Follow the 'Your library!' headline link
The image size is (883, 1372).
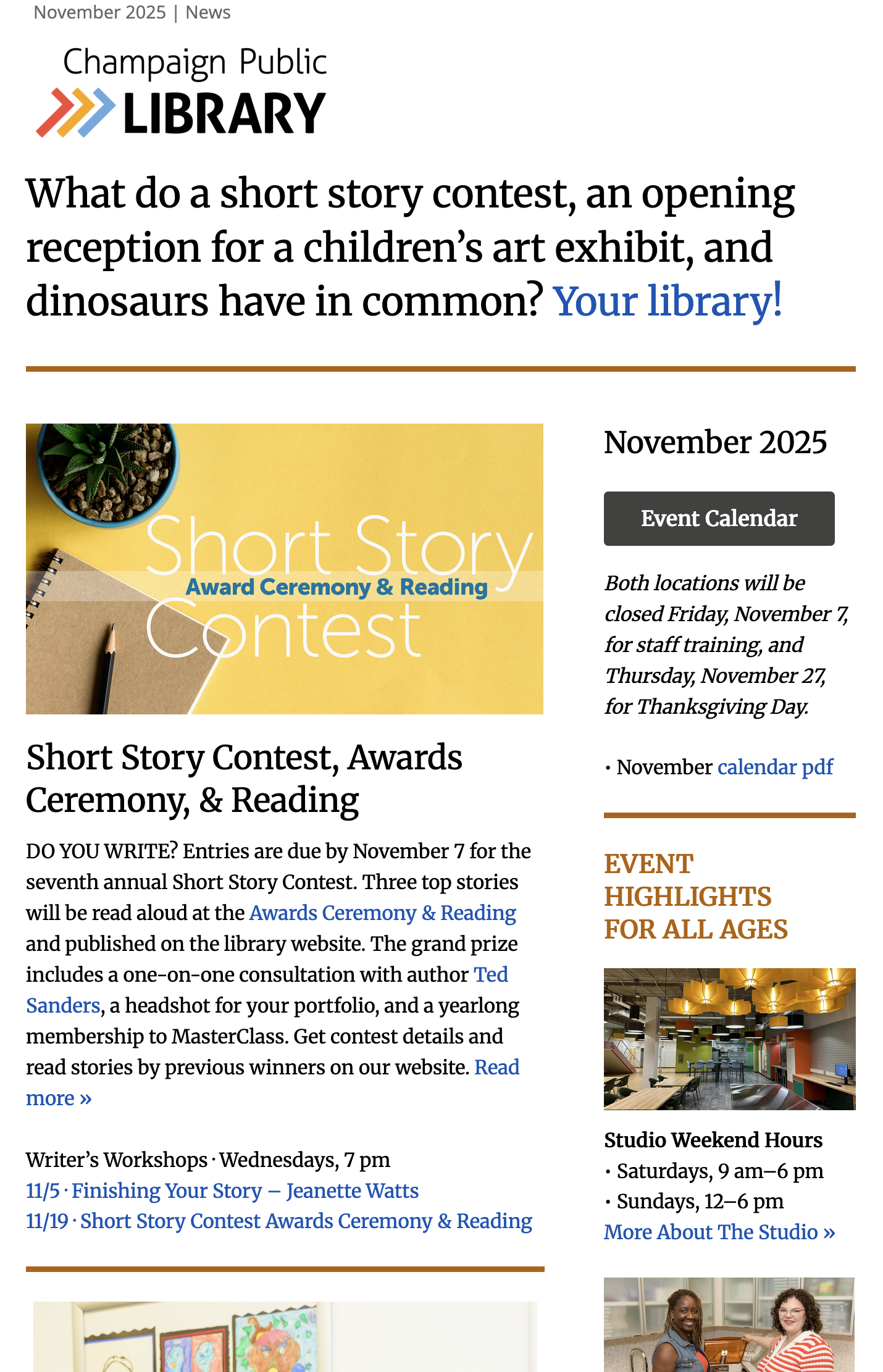coord(667,301)
